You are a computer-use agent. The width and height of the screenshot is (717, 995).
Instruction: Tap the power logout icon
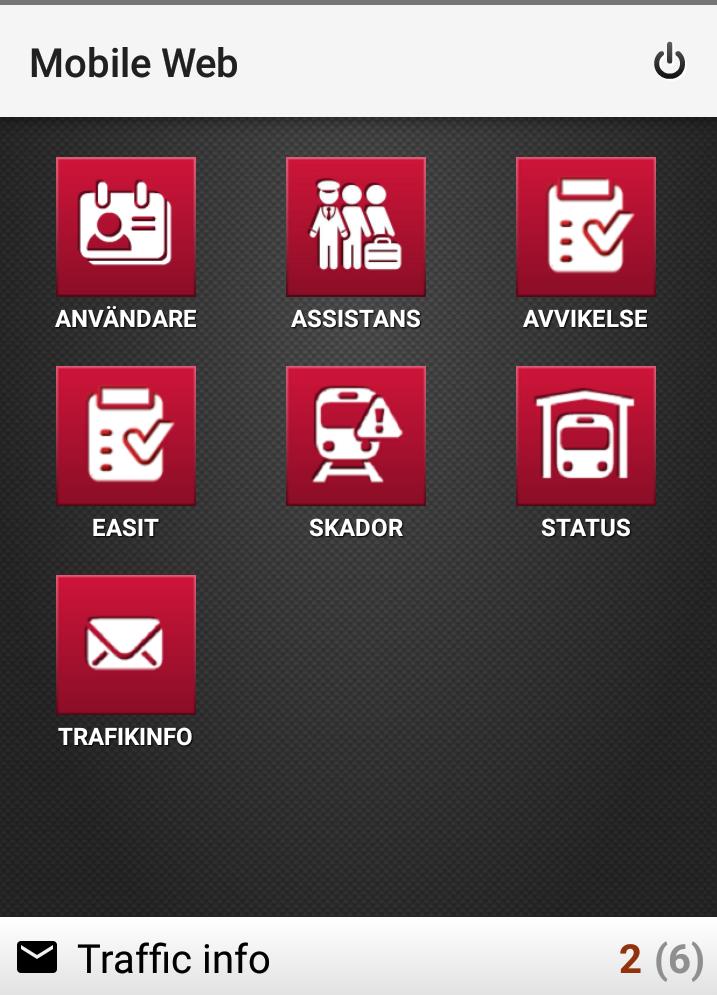[x=669, y=63]
